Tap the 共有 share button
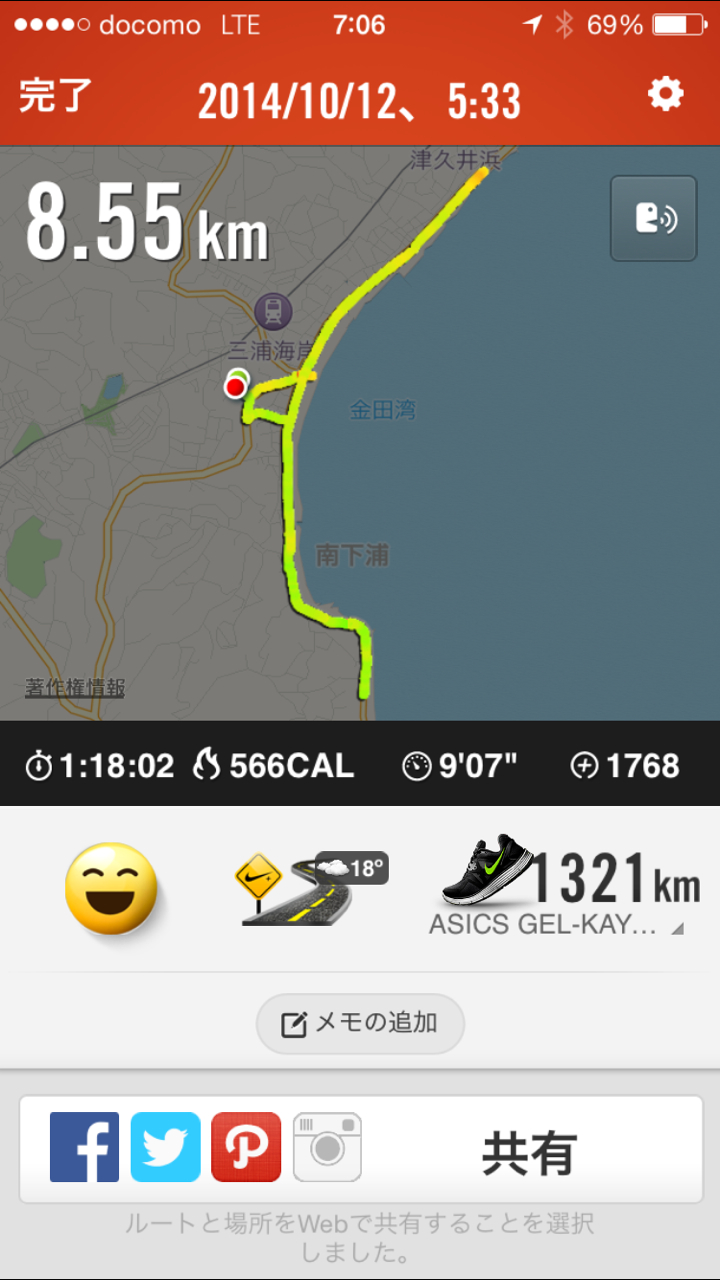 [530, 1153]
